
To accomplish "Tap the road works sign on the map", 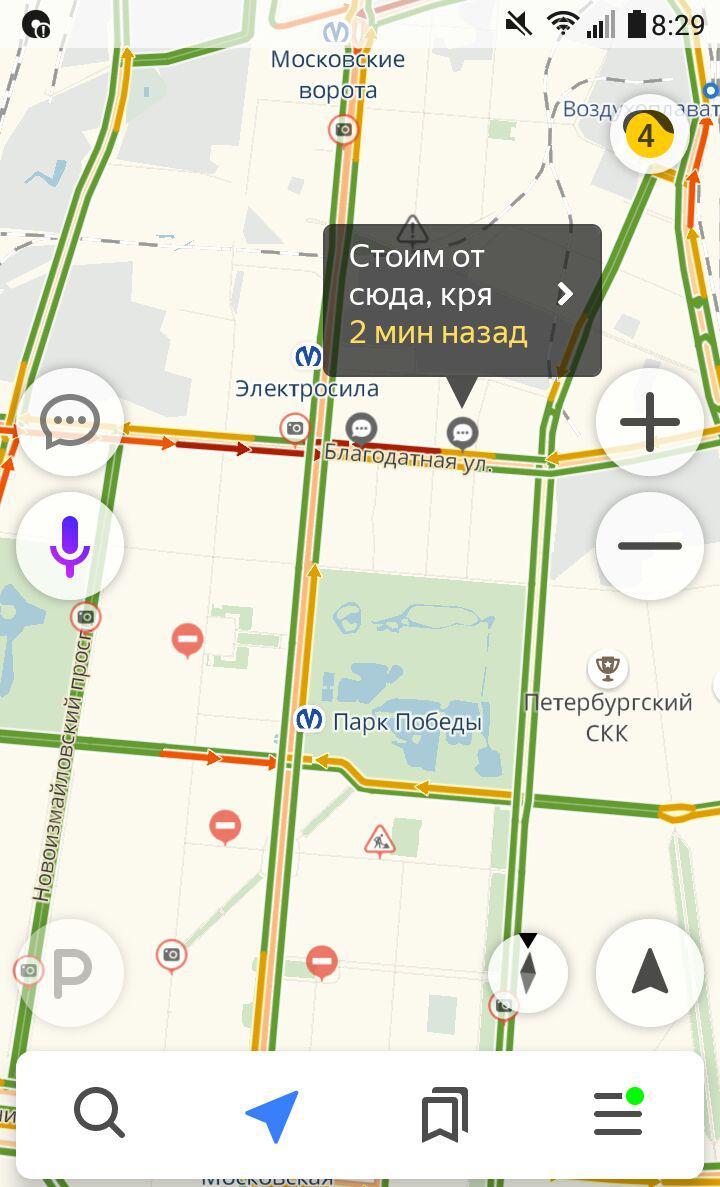I will click(x=380, y=842).
